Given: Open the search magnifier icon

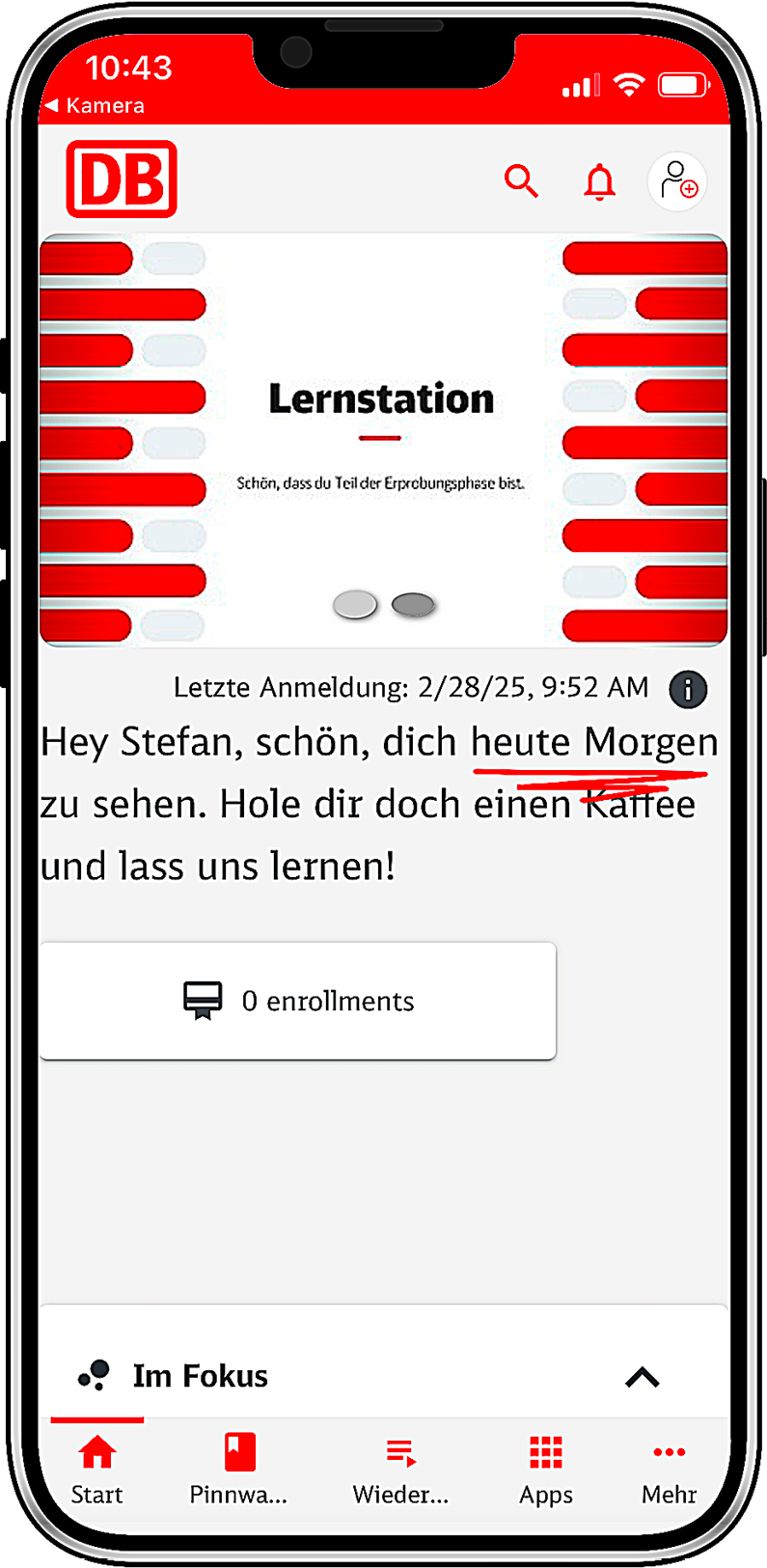Looking at the screenshot, I should coord(521,180).
